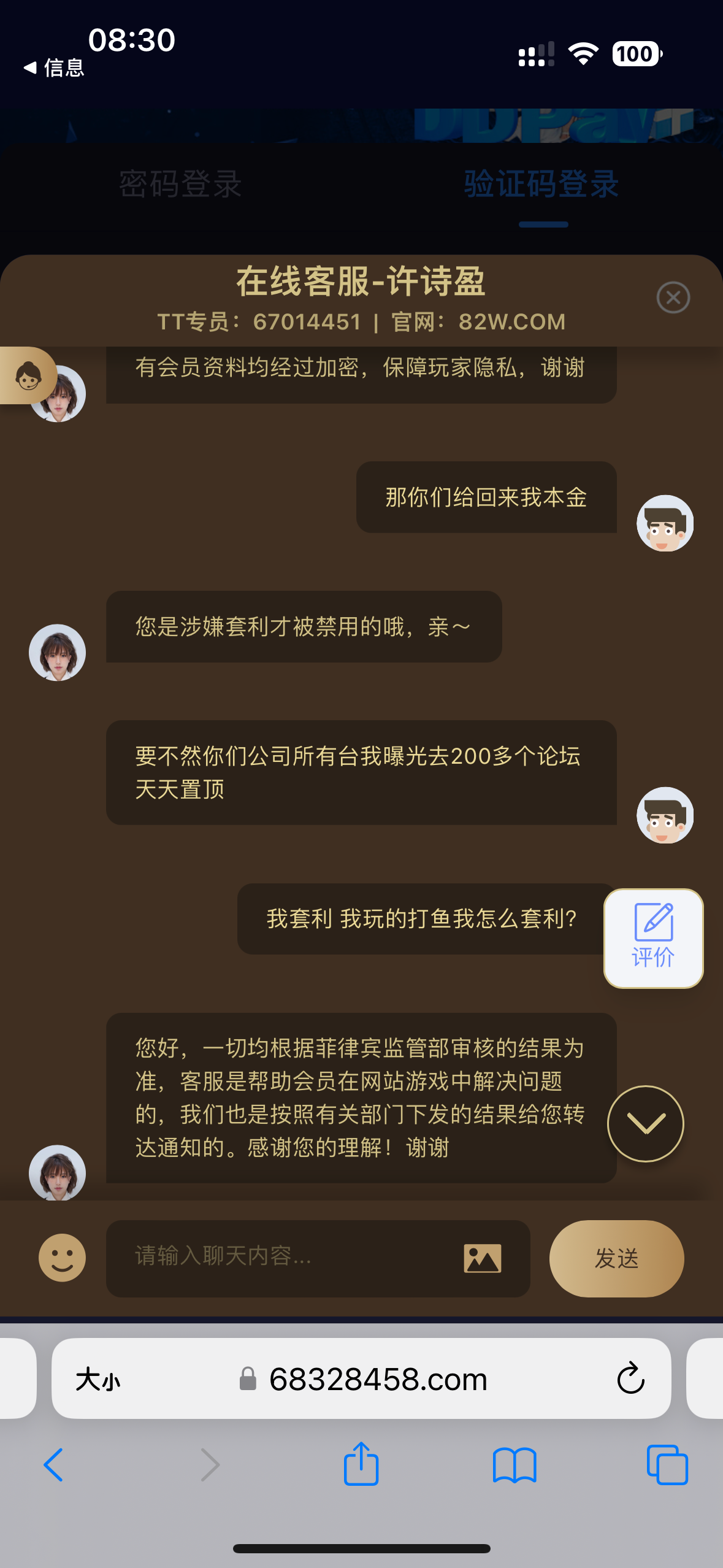723x1568 pixels.
Task: Jump to the latest chat message
Action: pyautogui.click(x=645, y=1123)
